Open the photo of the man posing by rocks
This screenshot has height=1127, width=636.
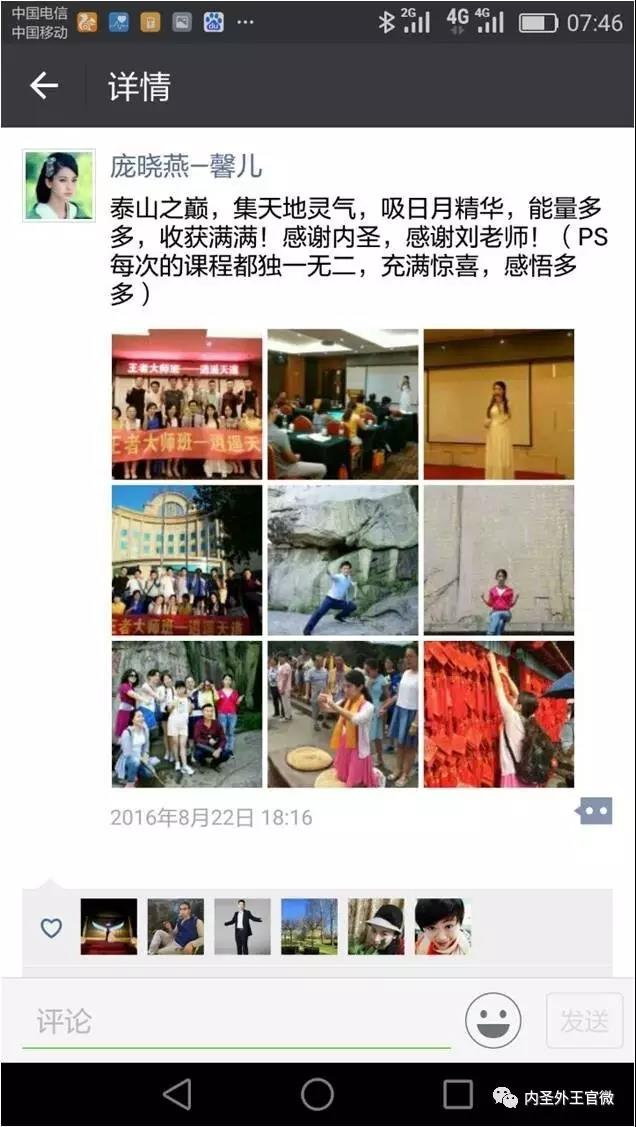343,560
